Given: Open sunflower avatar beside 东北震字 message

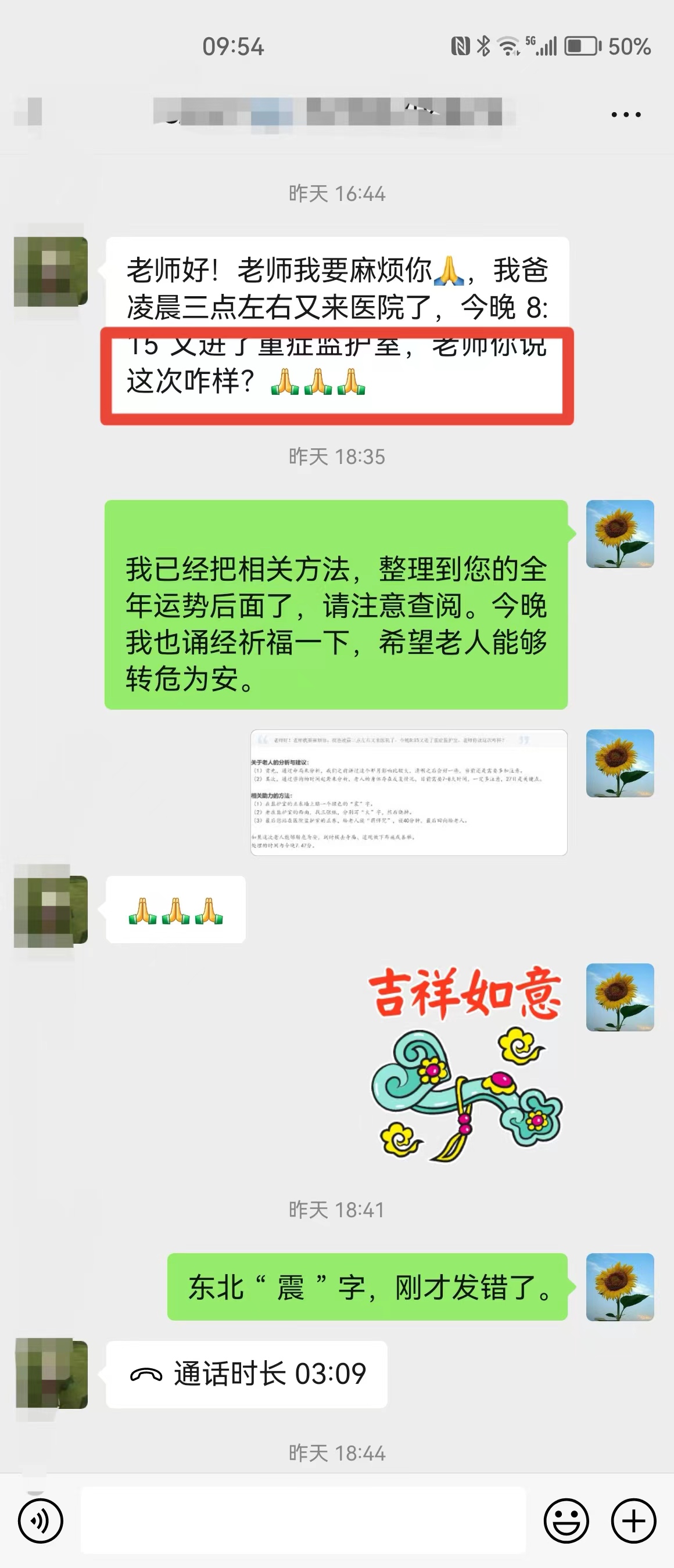Looking at the screenshot, I should (x=620, y=1287).
